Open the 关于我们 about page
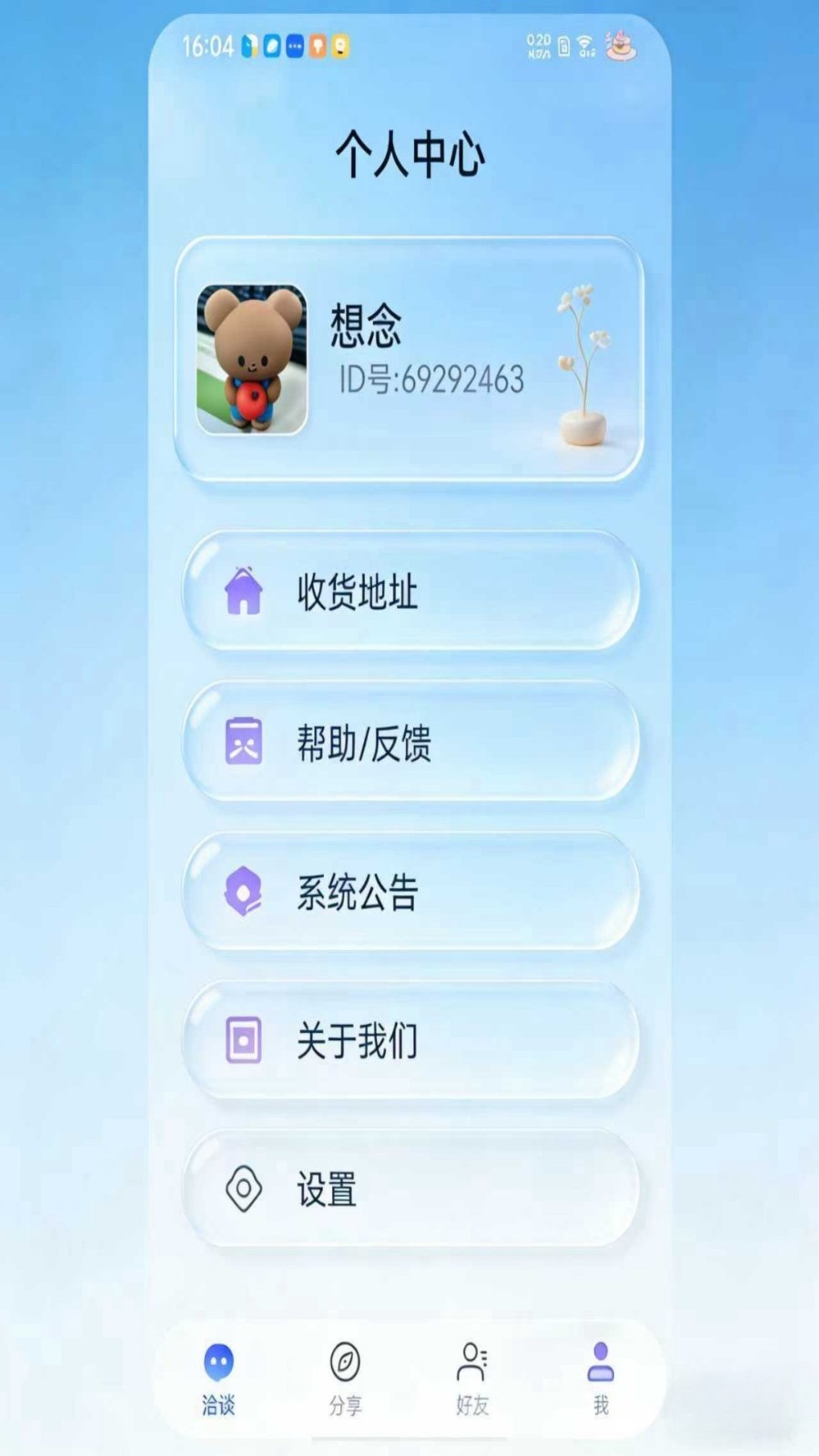This screenshot has width=819, height=1456. (x=409, y=1040)
